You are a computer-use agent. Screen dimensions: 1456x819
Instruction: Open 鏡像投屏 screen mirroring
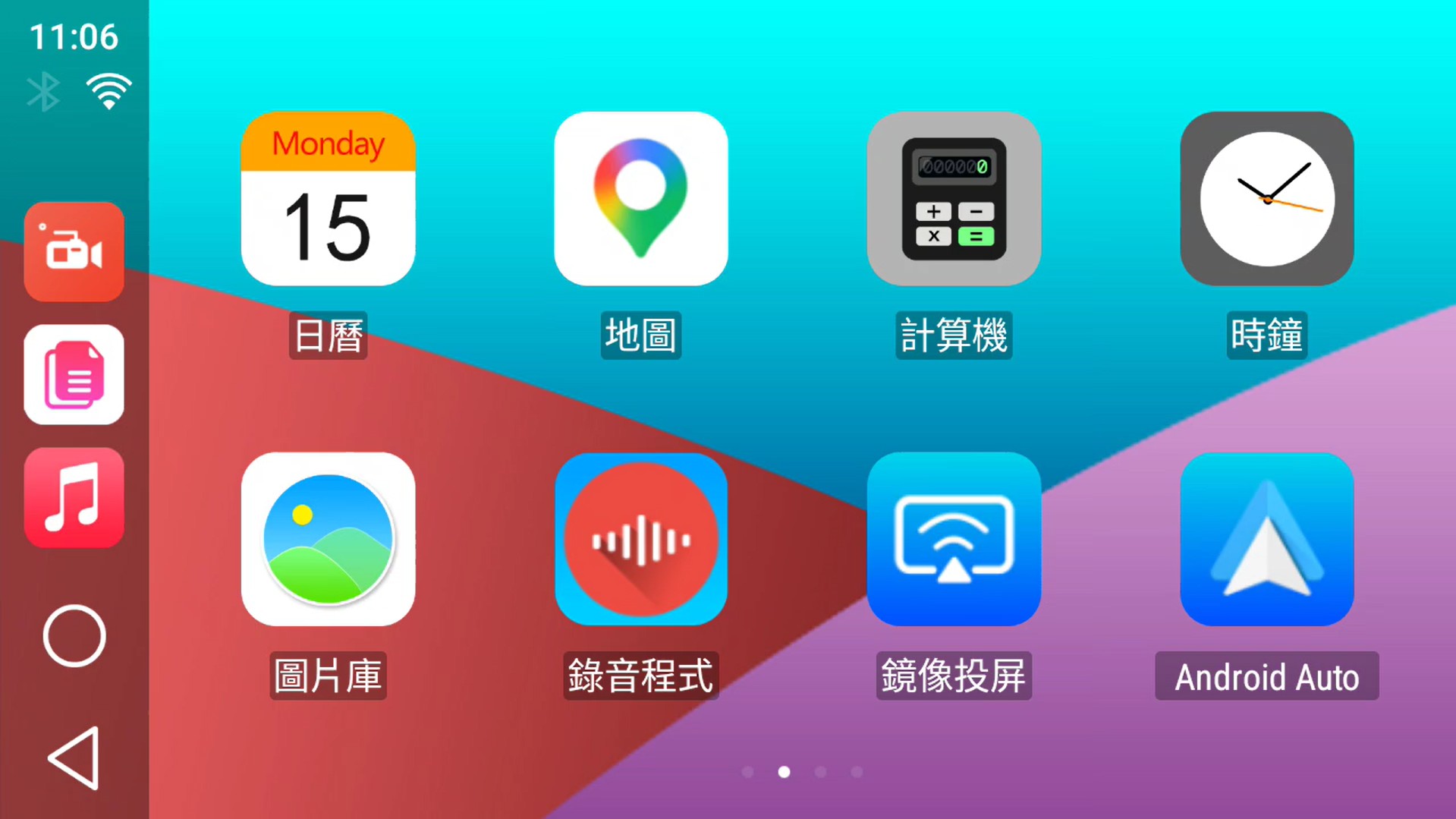coord(954,539)
